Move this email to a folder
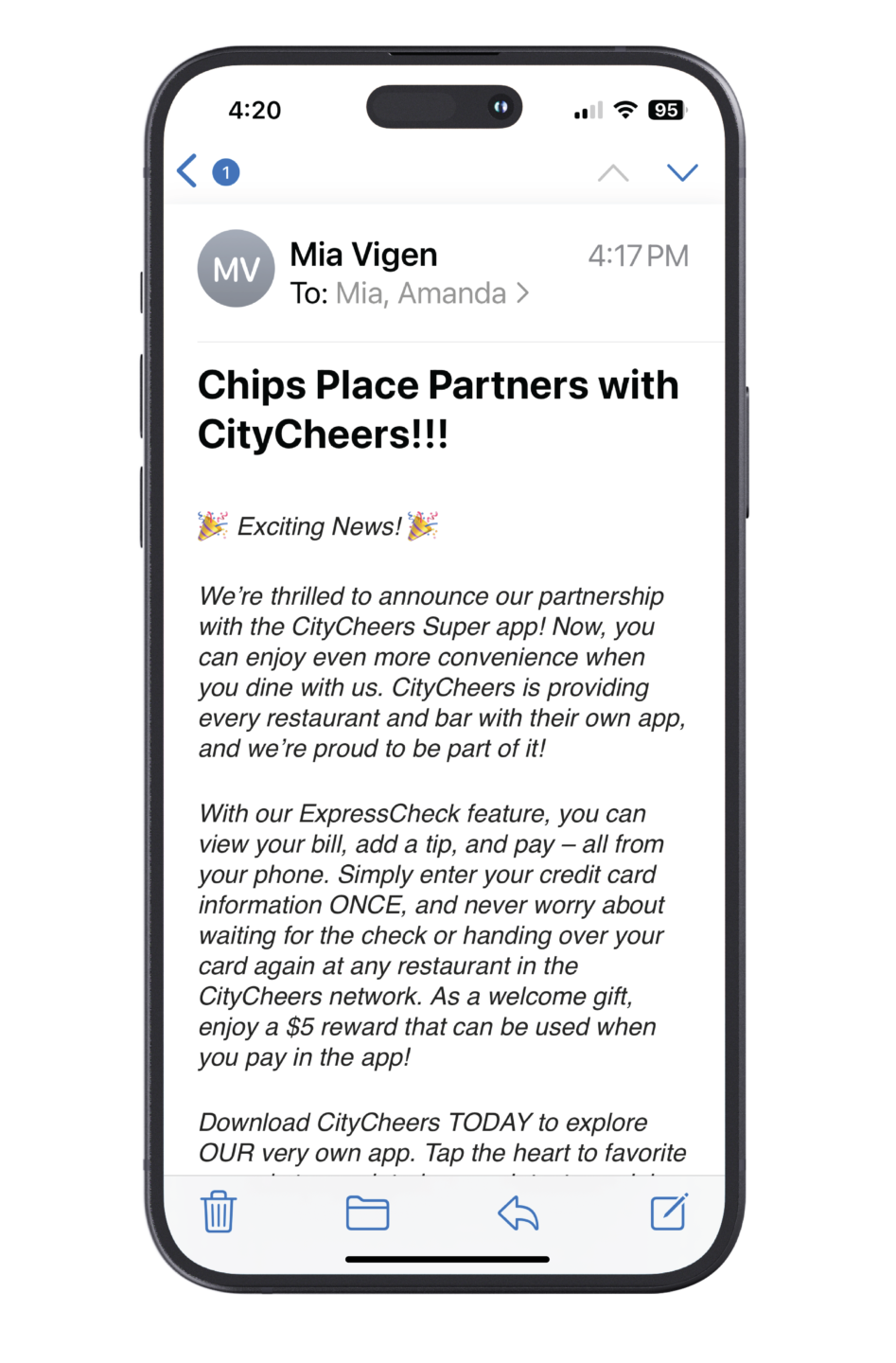 367,1213
